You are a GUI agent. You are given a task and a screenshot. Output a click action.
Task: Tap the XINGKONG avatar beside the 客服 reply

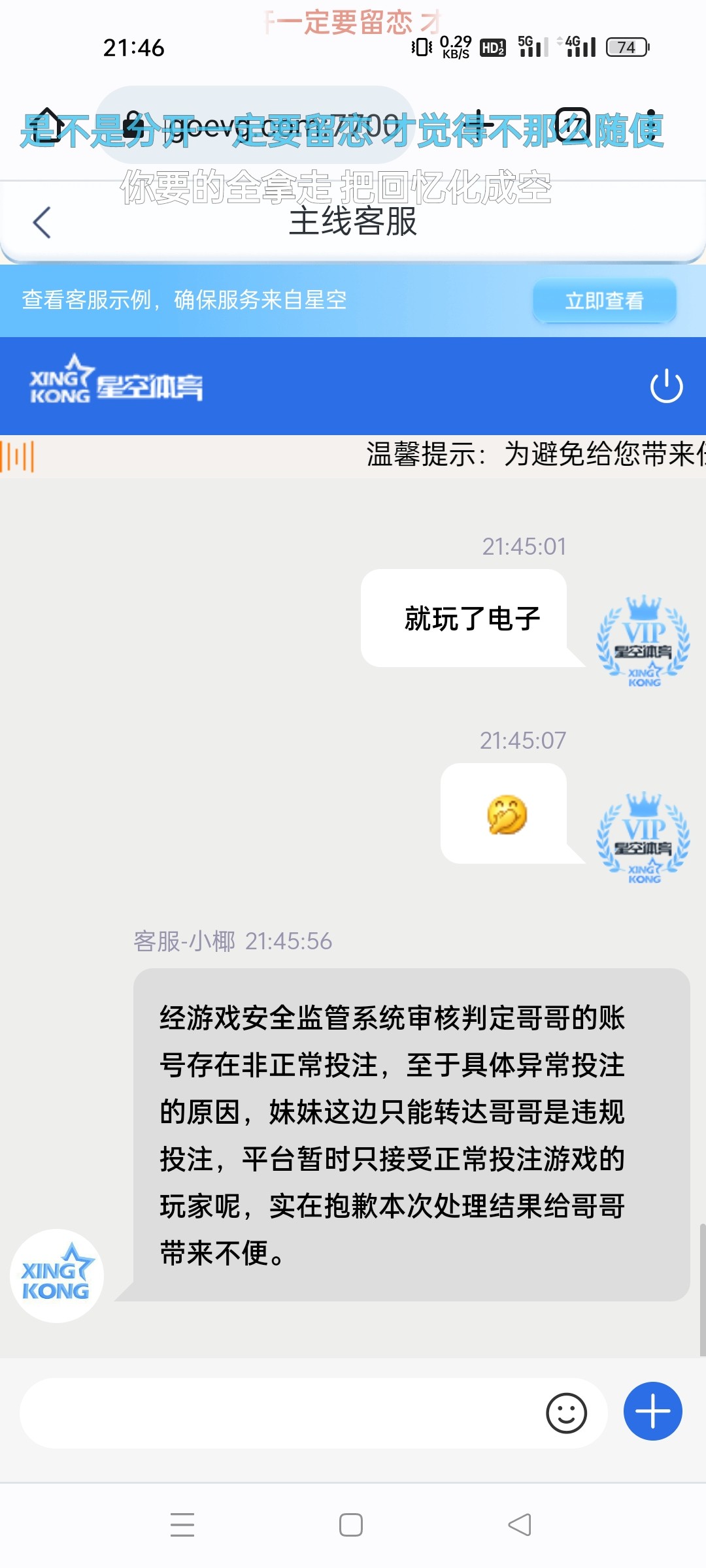[56, 1274]
